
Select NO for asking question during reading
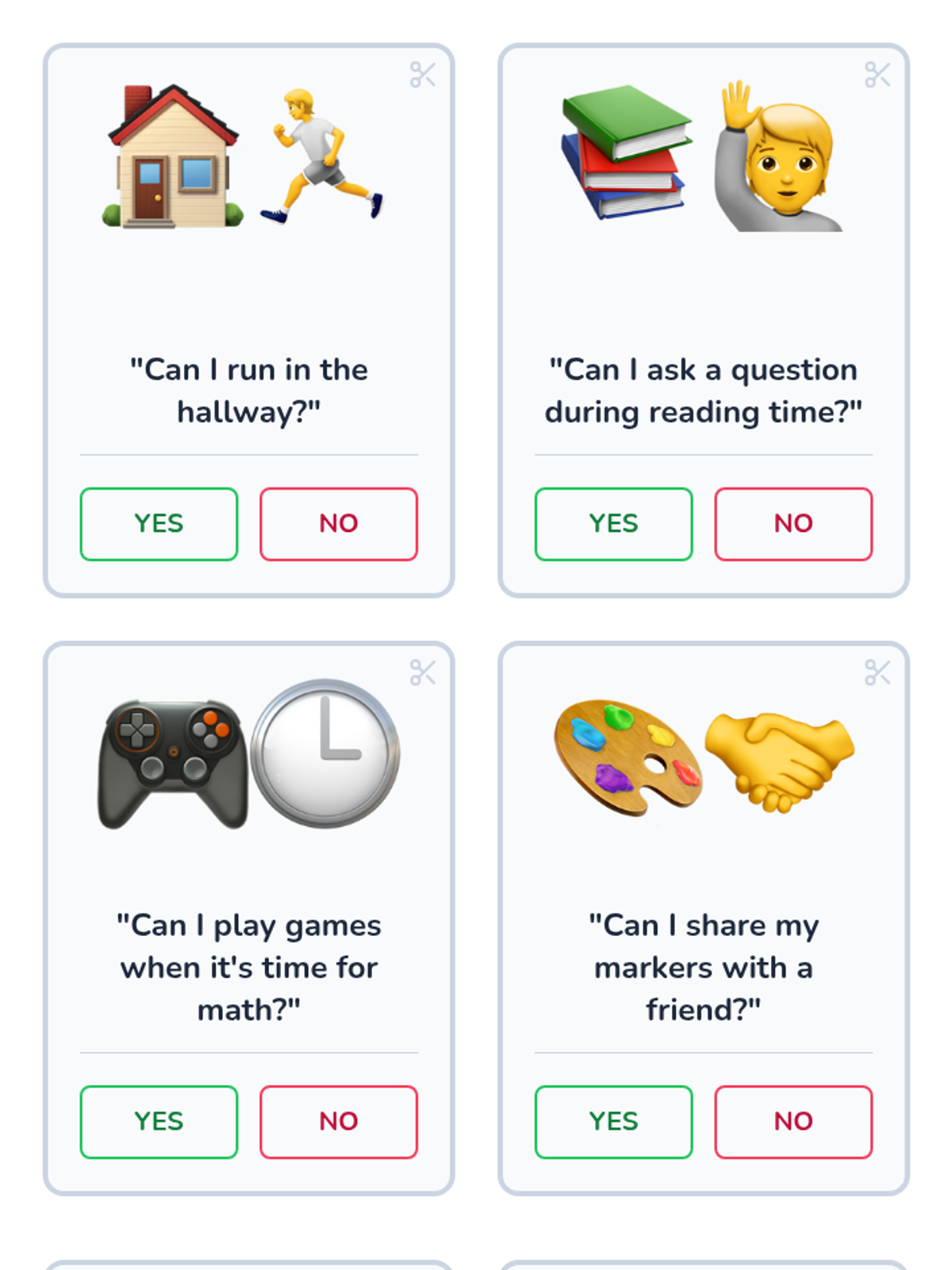pyautogui.click(x=793, y=524)
